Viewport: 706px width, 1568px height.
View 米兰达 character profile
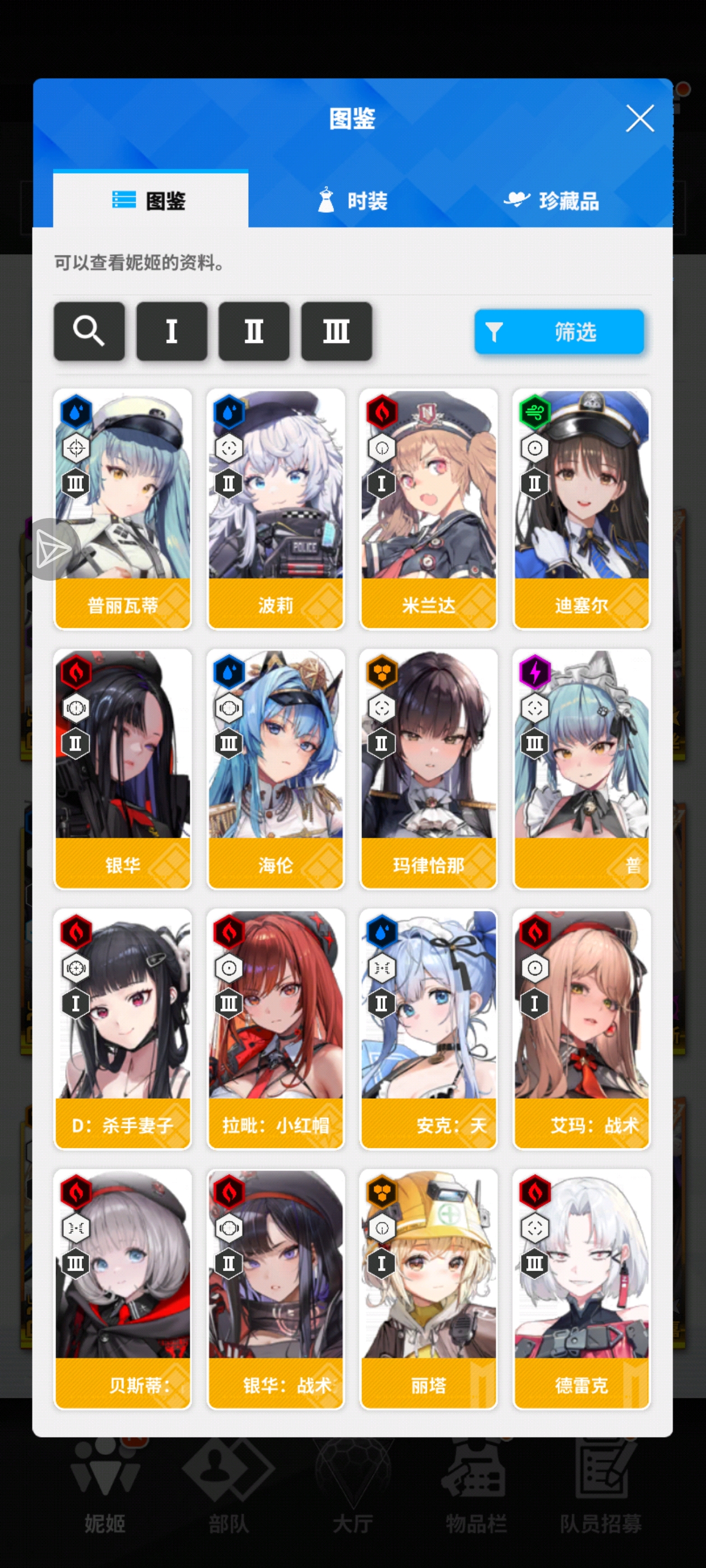click(x=428, y=508)
